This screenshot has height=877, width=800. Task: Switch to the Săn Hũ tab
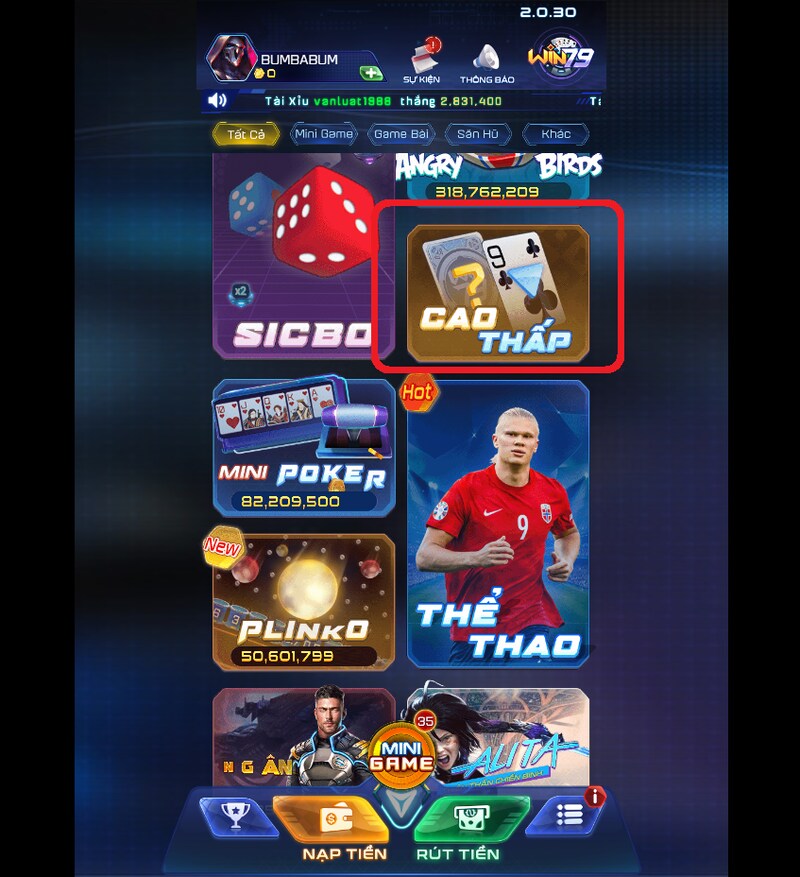pos(477,134)
